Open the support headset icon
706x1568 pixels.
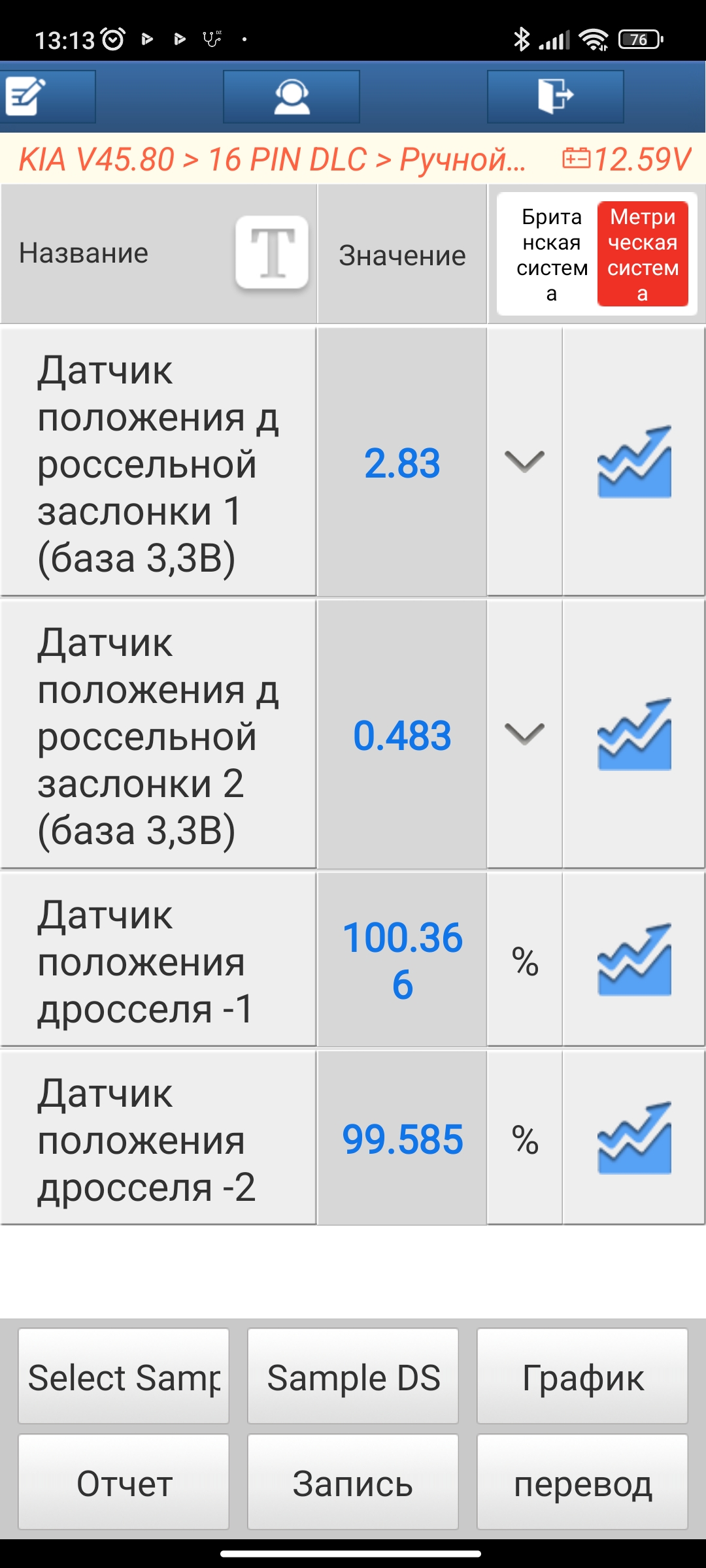(x=292, y=97)
